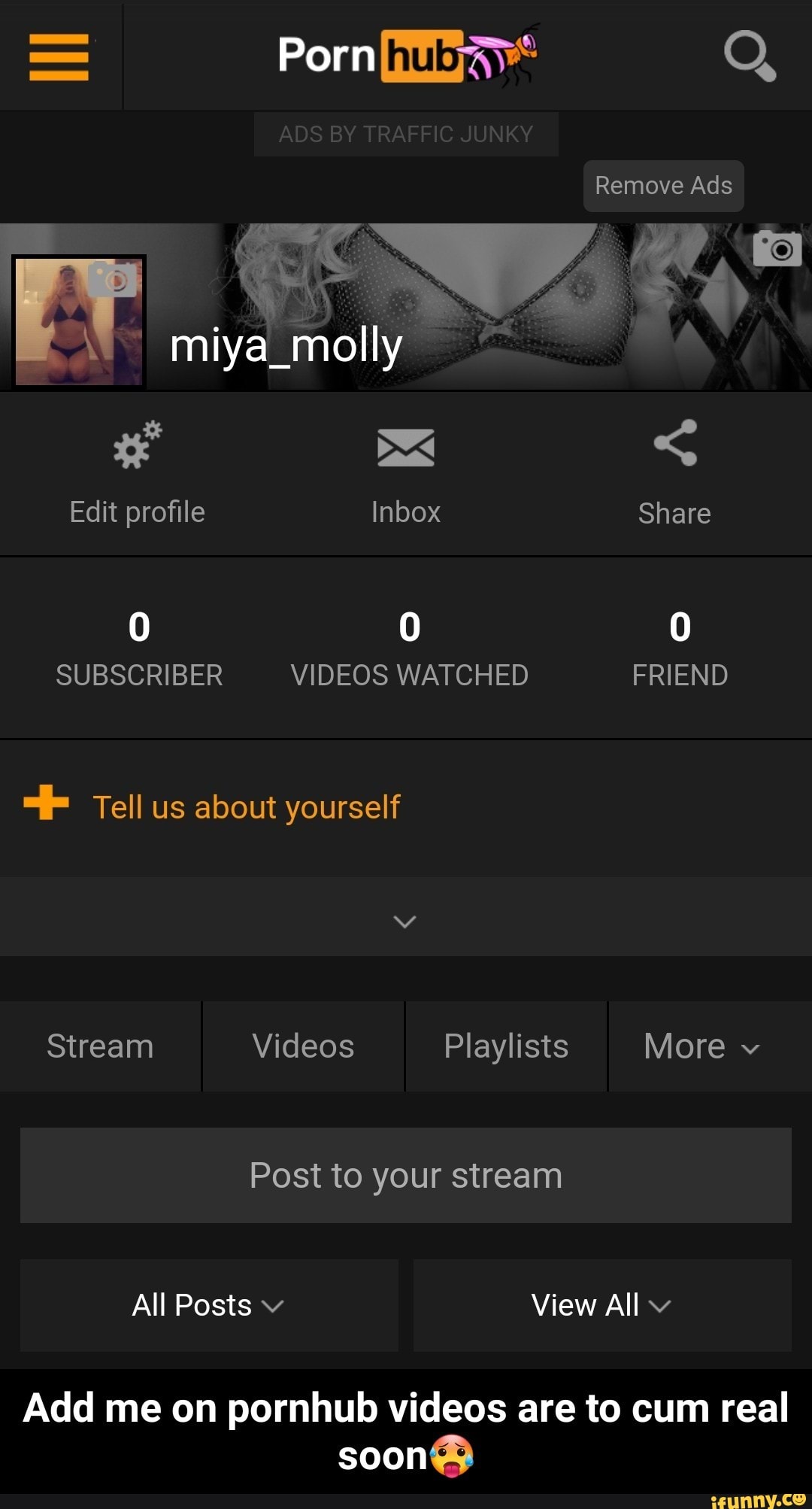Share this profile
The height and width of the screenshot is (1509, 812).
coord(674,472)
